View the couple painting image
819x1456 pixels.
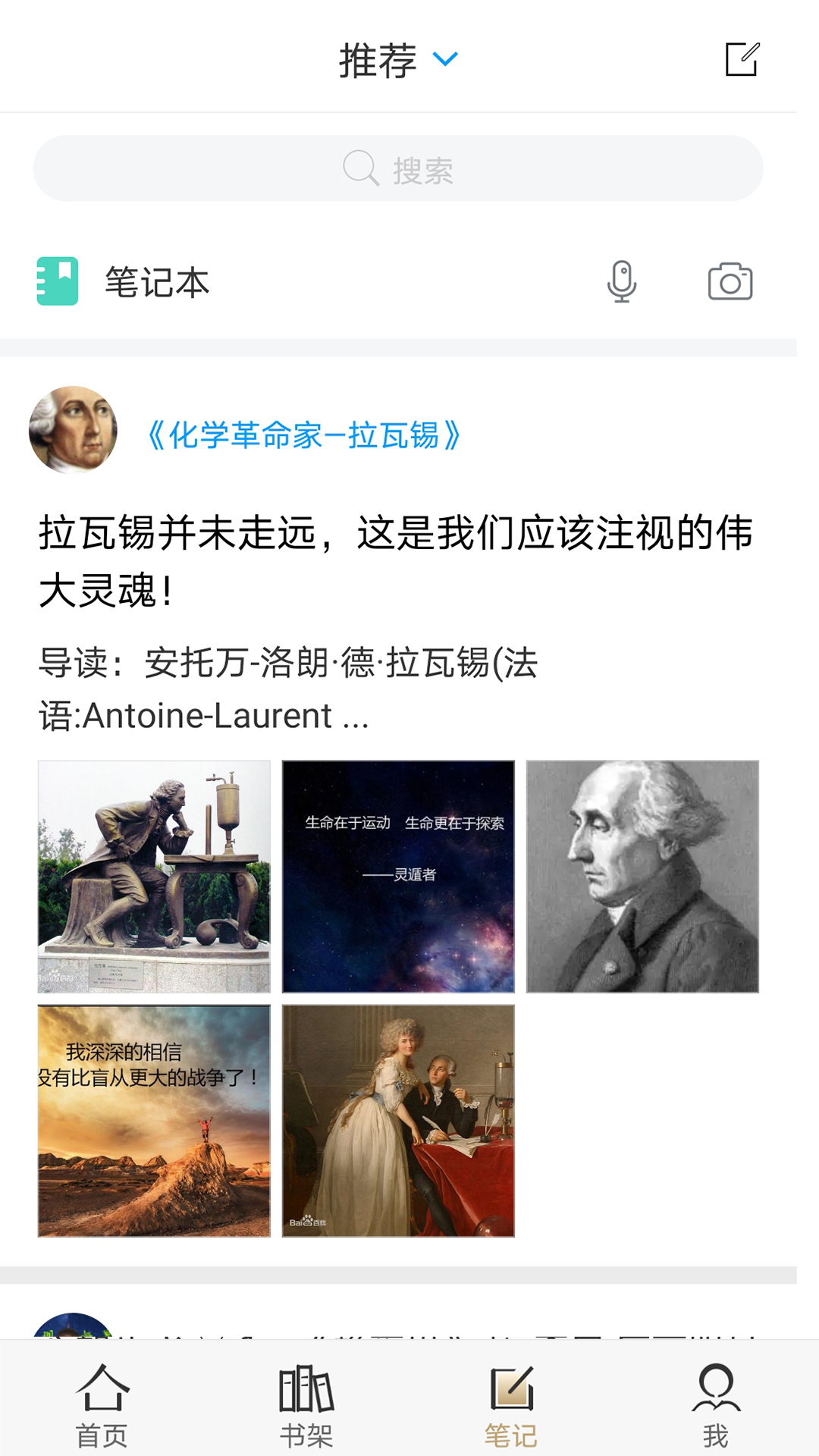[x=398, y=1121]
